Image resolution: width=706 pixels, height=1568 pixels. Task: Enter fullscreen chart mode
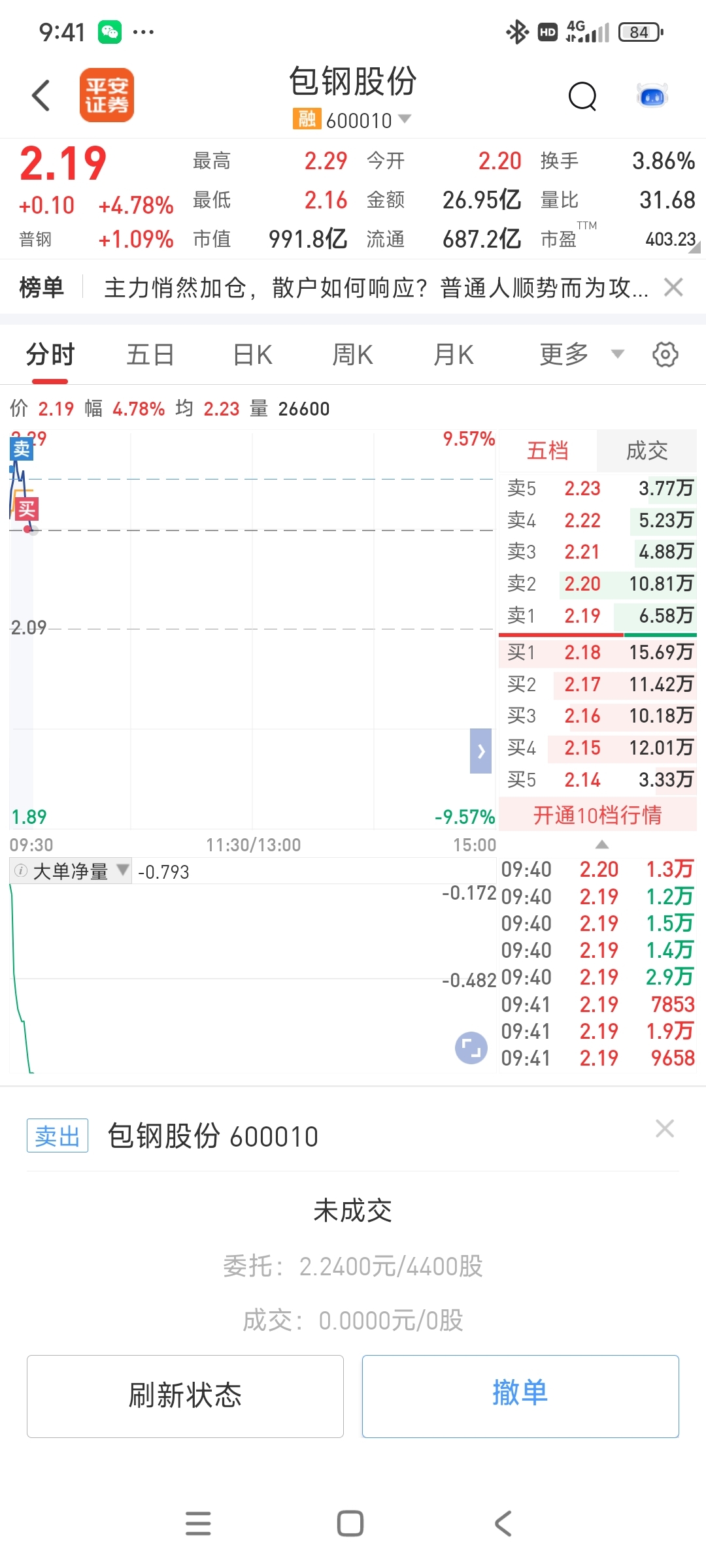(471, 1048)
